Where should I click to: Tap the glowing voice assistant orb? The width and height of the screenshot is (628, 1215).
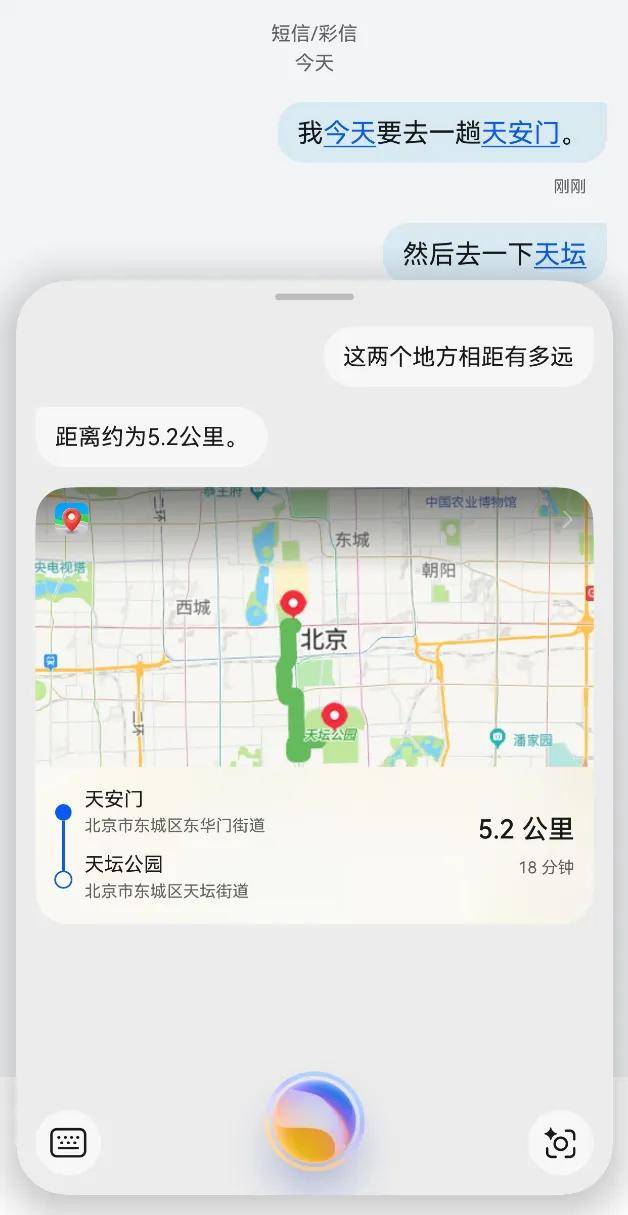click(314, 1122)
